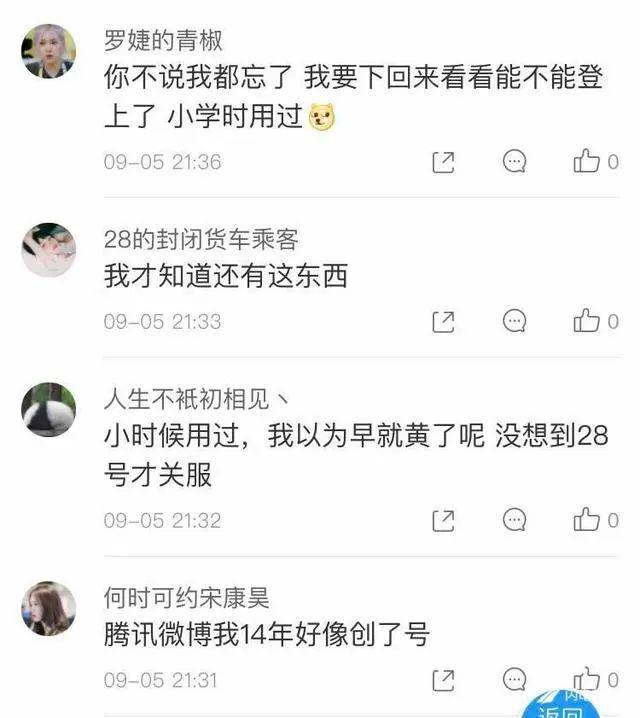
Task: Like 人生不袛初相见's comment
Action: point(587,520)
